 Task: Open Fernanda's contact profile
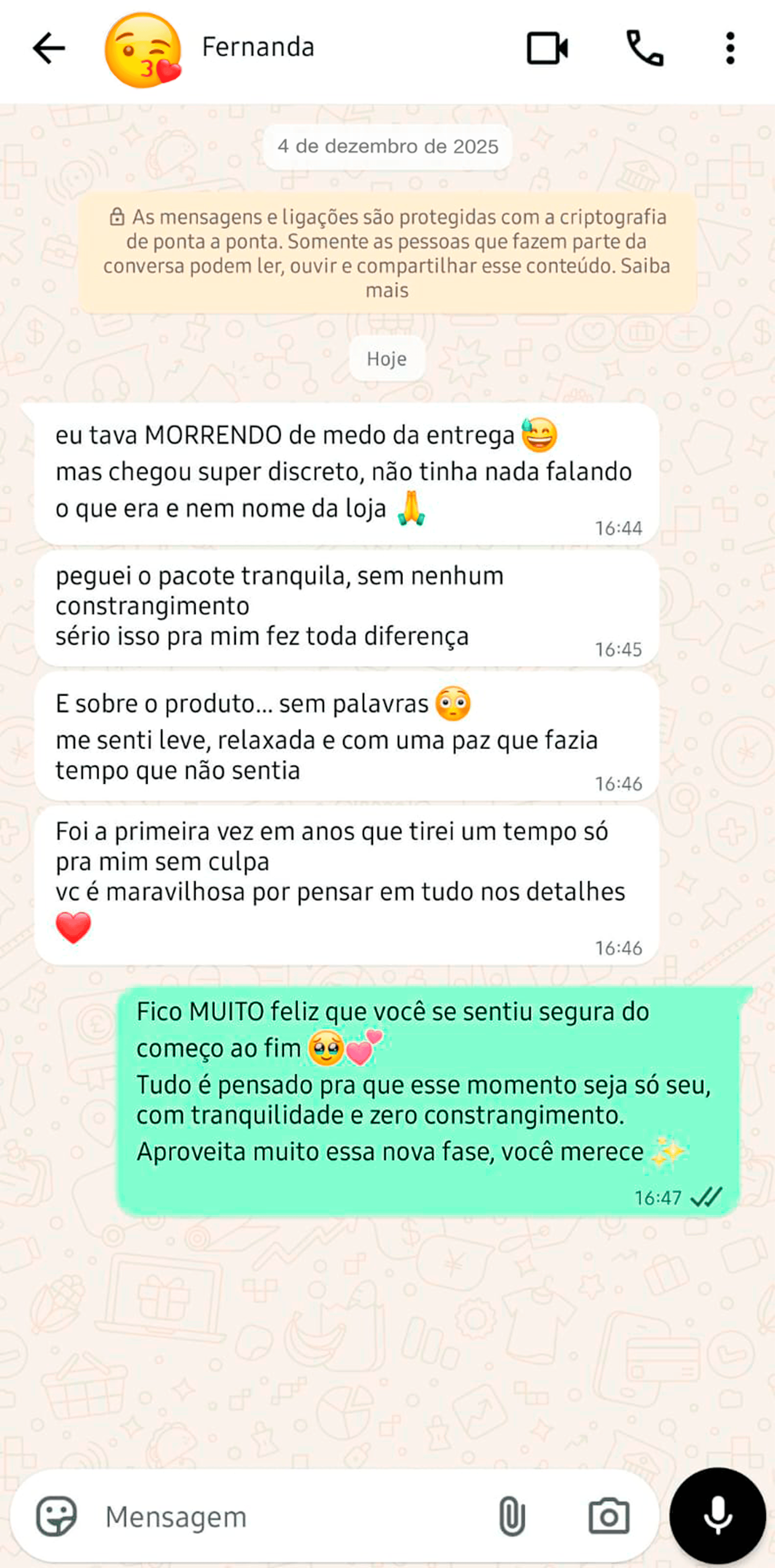coord(258,48)
